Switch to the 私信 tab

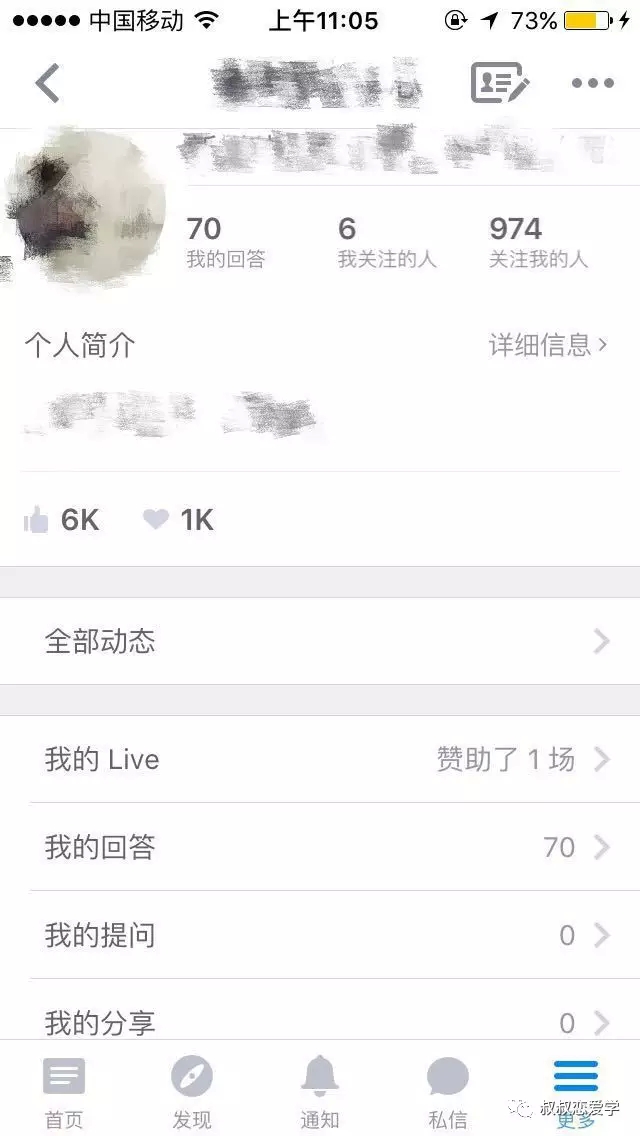(447, 1090)
